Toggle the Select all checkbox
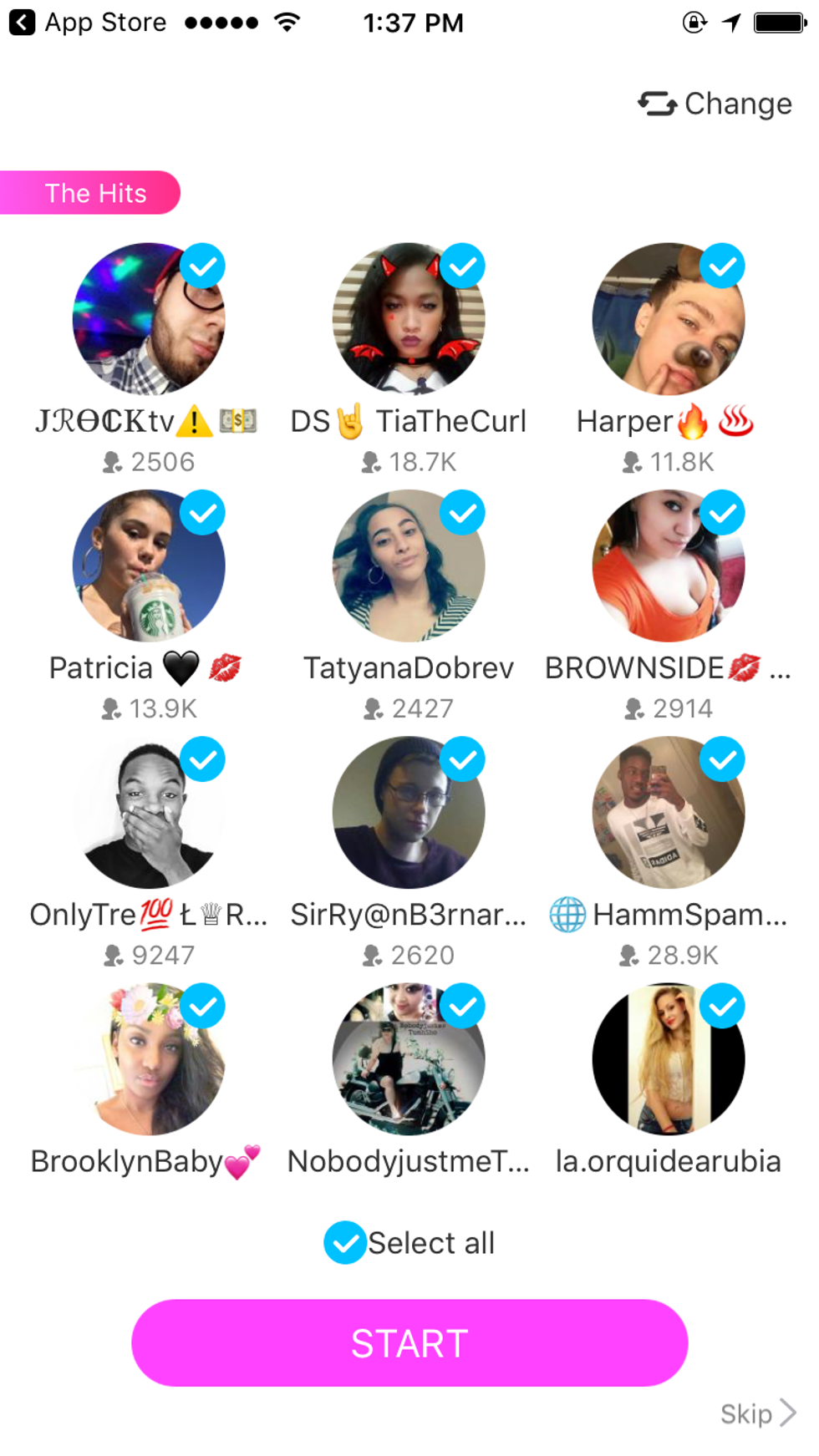Viewport: 819px width, 1456px height. [345, 1243]
